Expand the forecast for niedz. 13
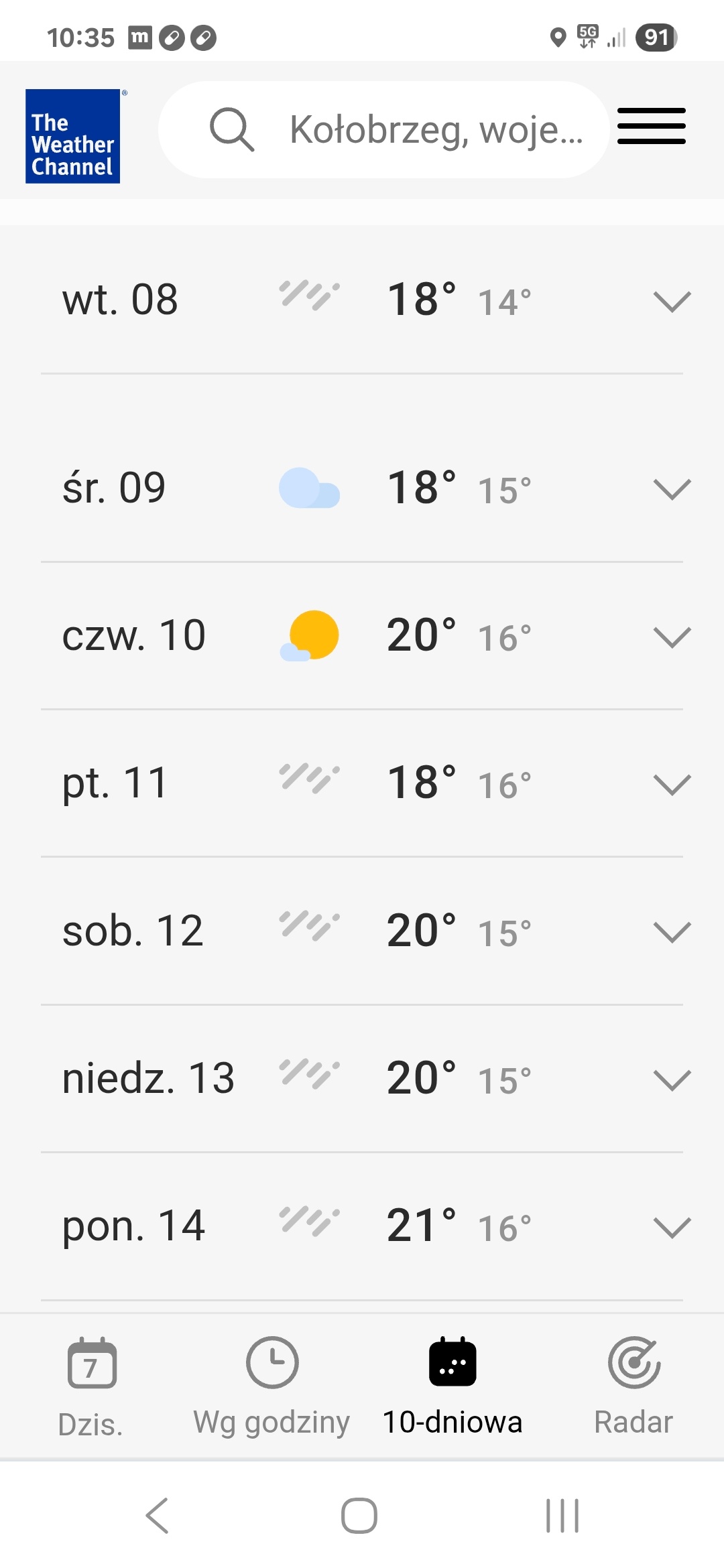Viewport: 724px width, 1568px height. click(x=672, y=1080)
